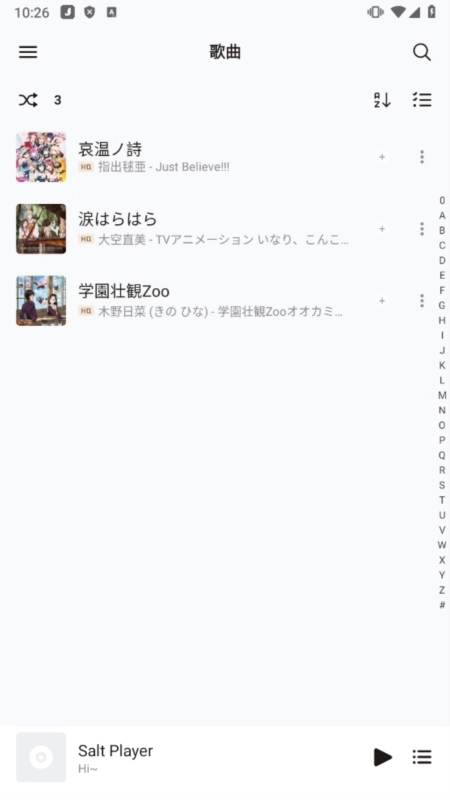Start playback in the mini player
Screen dimensions: 450x800
tap(383, 757)
